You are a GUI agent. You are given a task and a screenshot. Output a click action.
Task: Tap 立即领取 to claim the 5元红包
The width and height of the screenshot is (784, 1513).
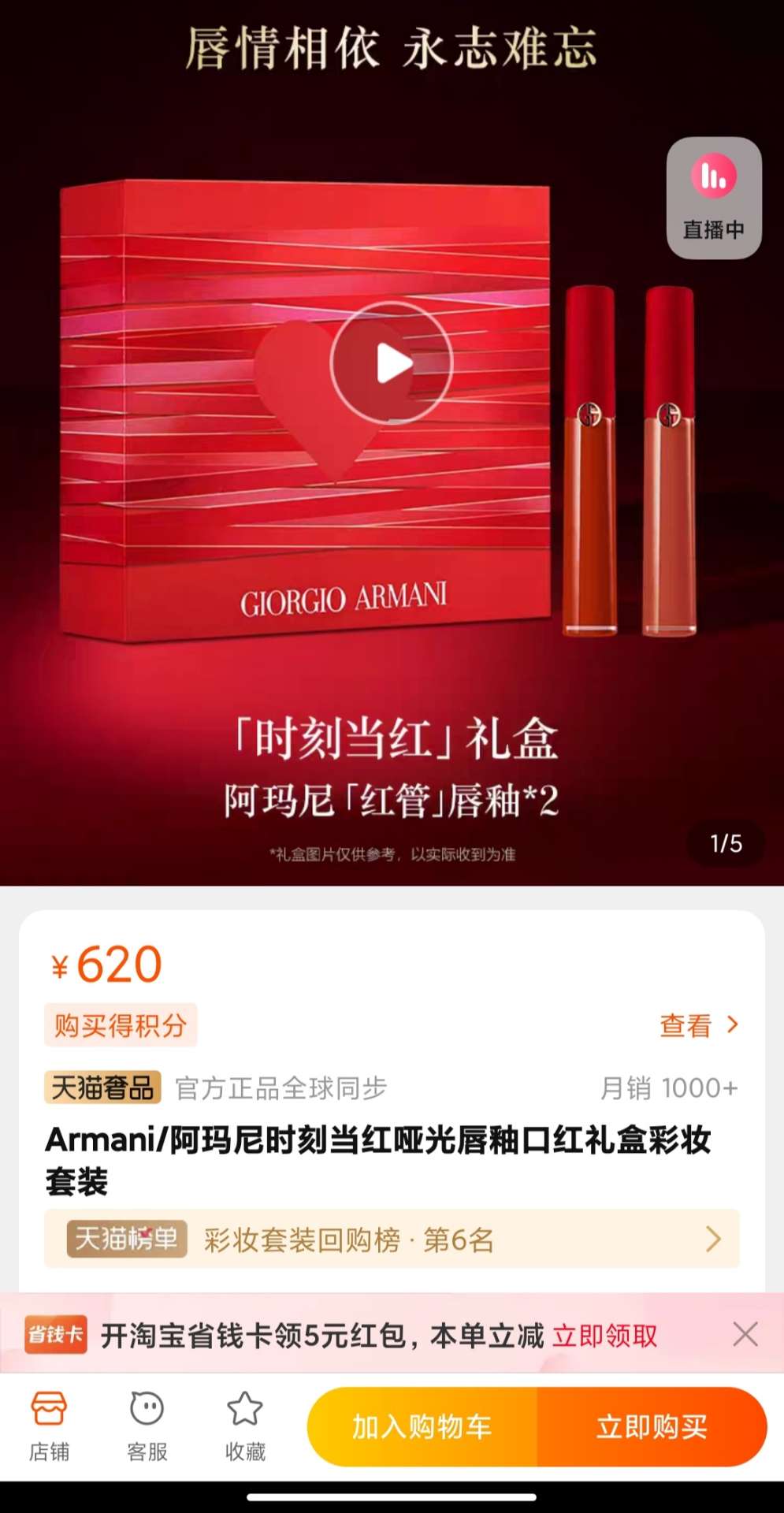pos(604,1336)
